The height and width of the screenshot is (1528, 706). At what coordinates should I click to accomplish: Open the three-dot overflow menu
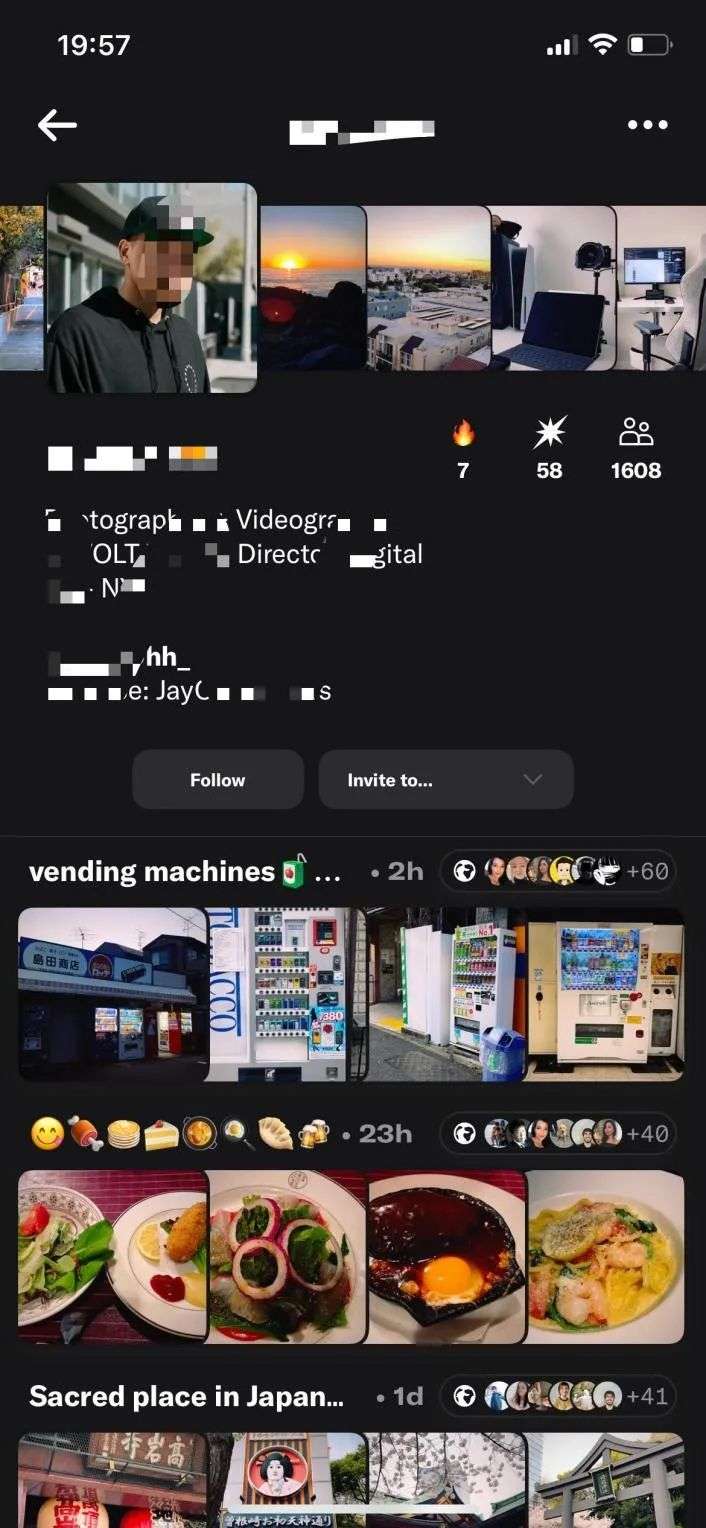click(x=647, y=125)
